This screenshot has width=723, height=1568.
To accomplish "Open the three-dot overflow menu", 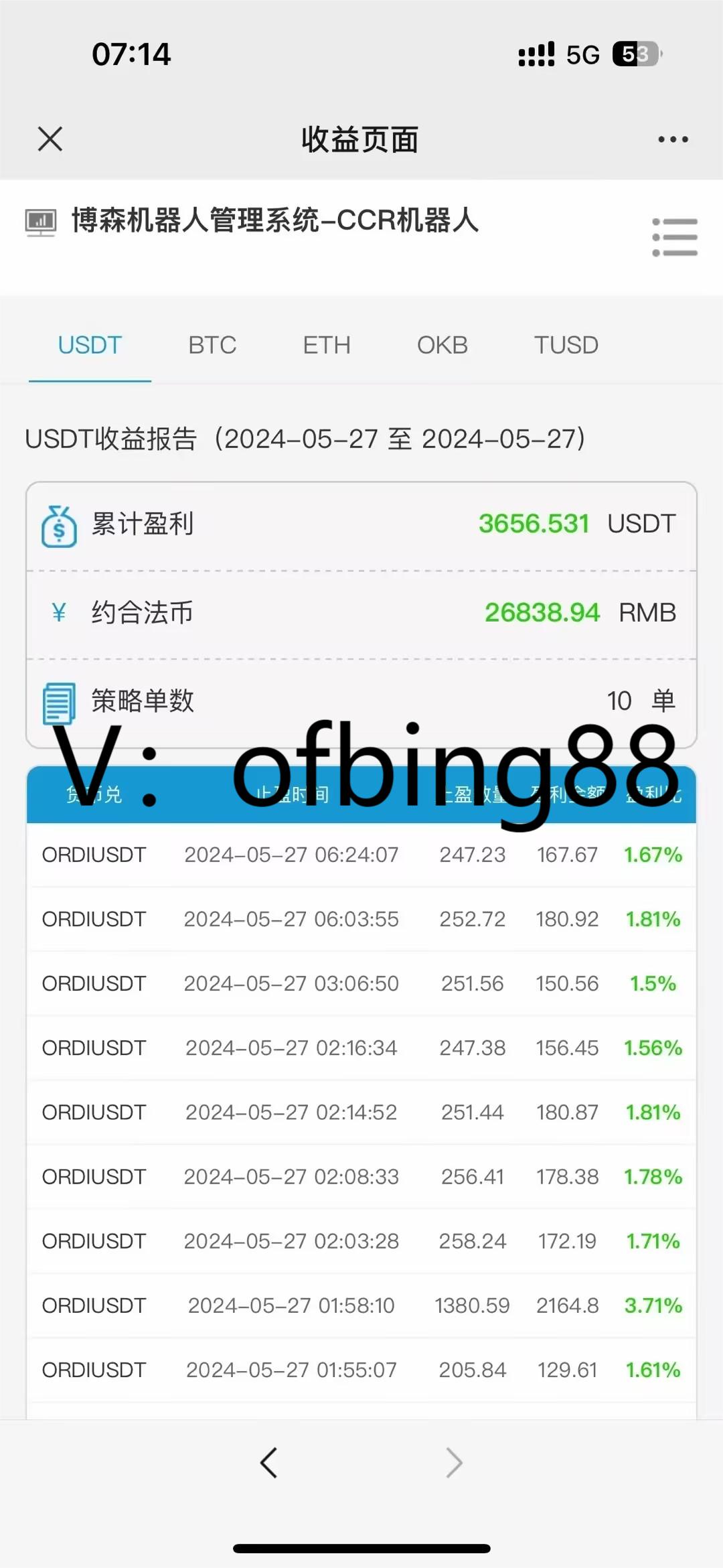I will point(673,139).
